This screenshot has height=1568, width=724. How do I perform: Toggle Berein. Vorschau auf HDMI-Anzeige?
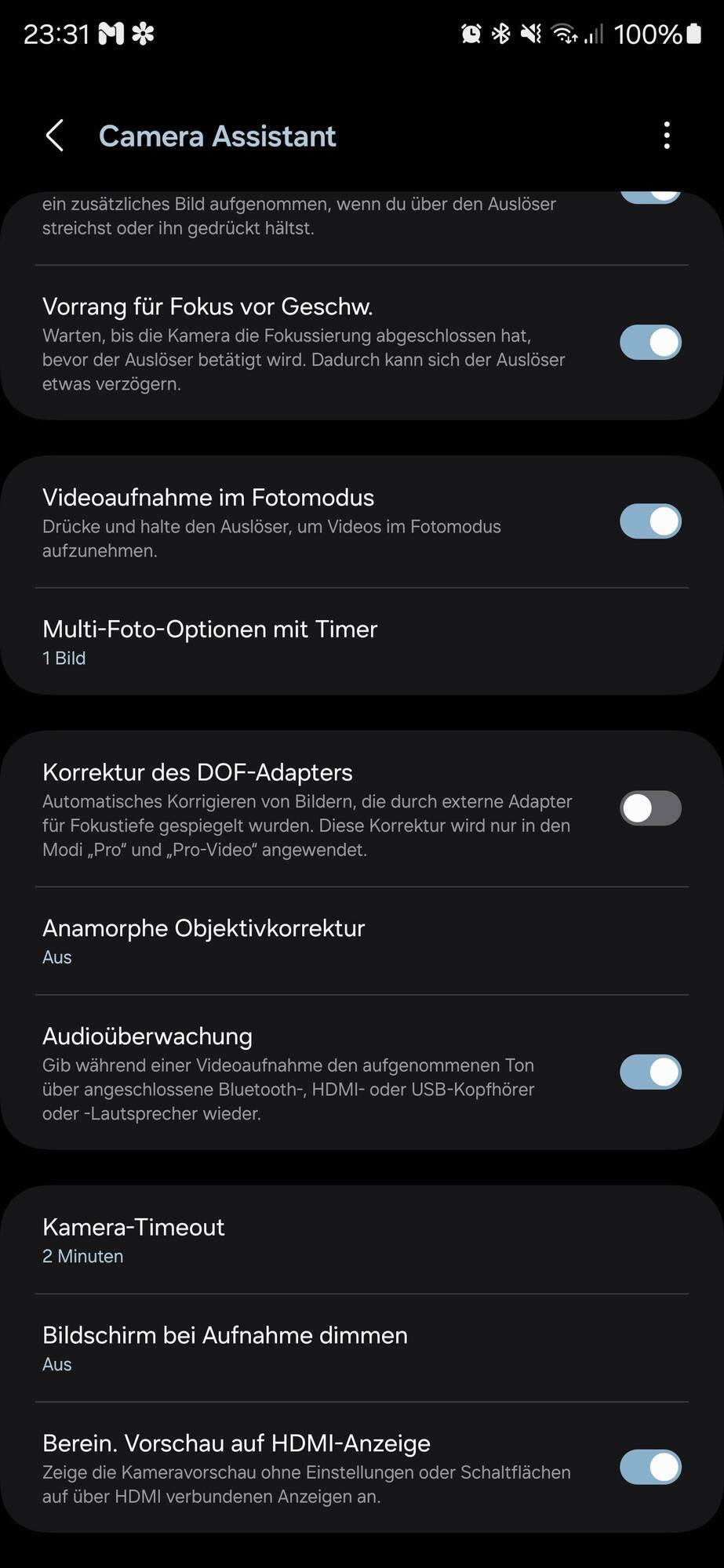pos(650,1467)
